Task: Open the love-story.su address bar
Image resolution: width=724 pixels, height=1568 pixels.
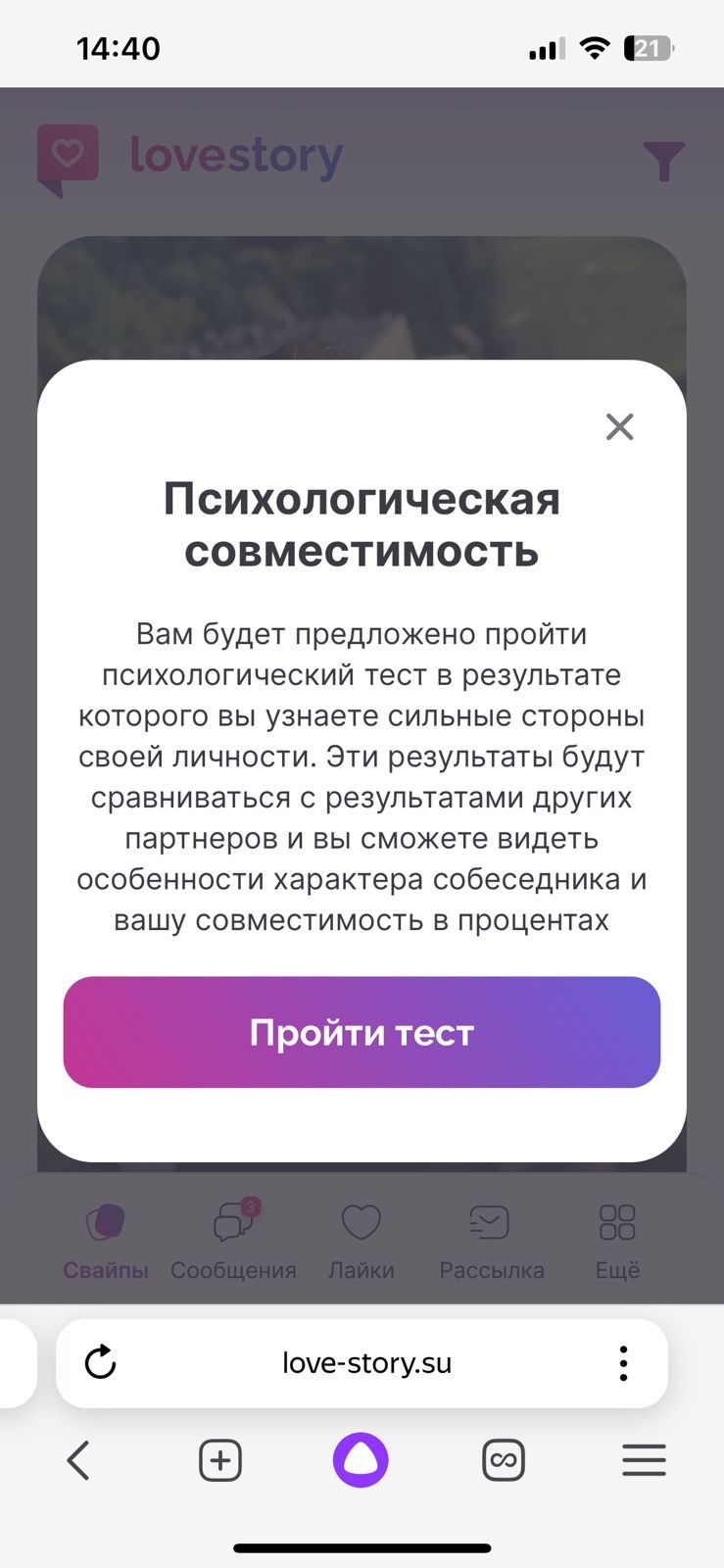Action: 366,1363
